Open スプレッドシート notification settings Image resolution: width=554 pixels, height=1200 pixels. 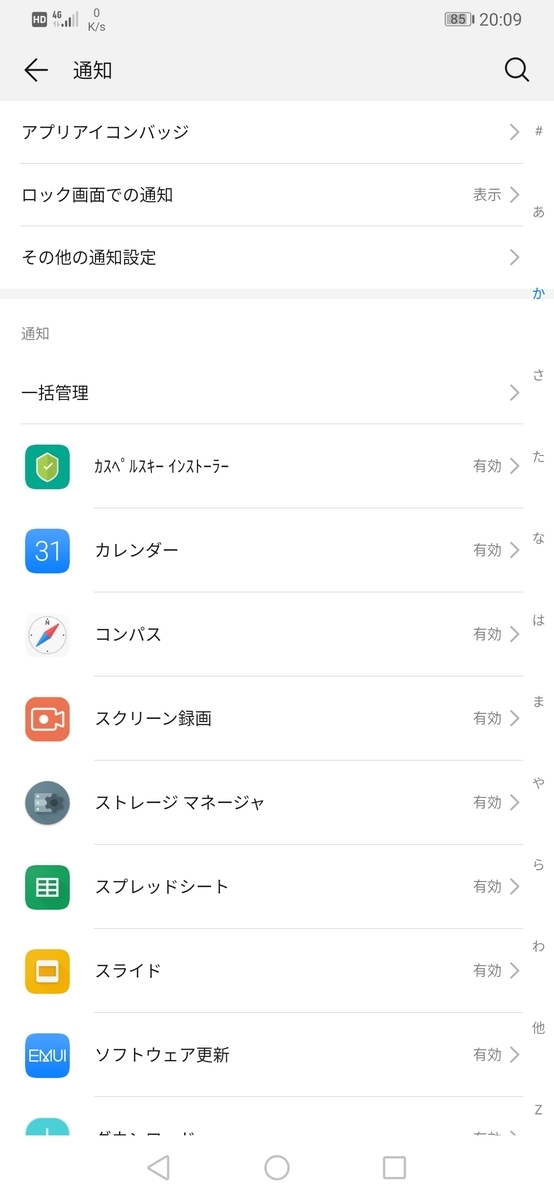[x=270, y=886]
